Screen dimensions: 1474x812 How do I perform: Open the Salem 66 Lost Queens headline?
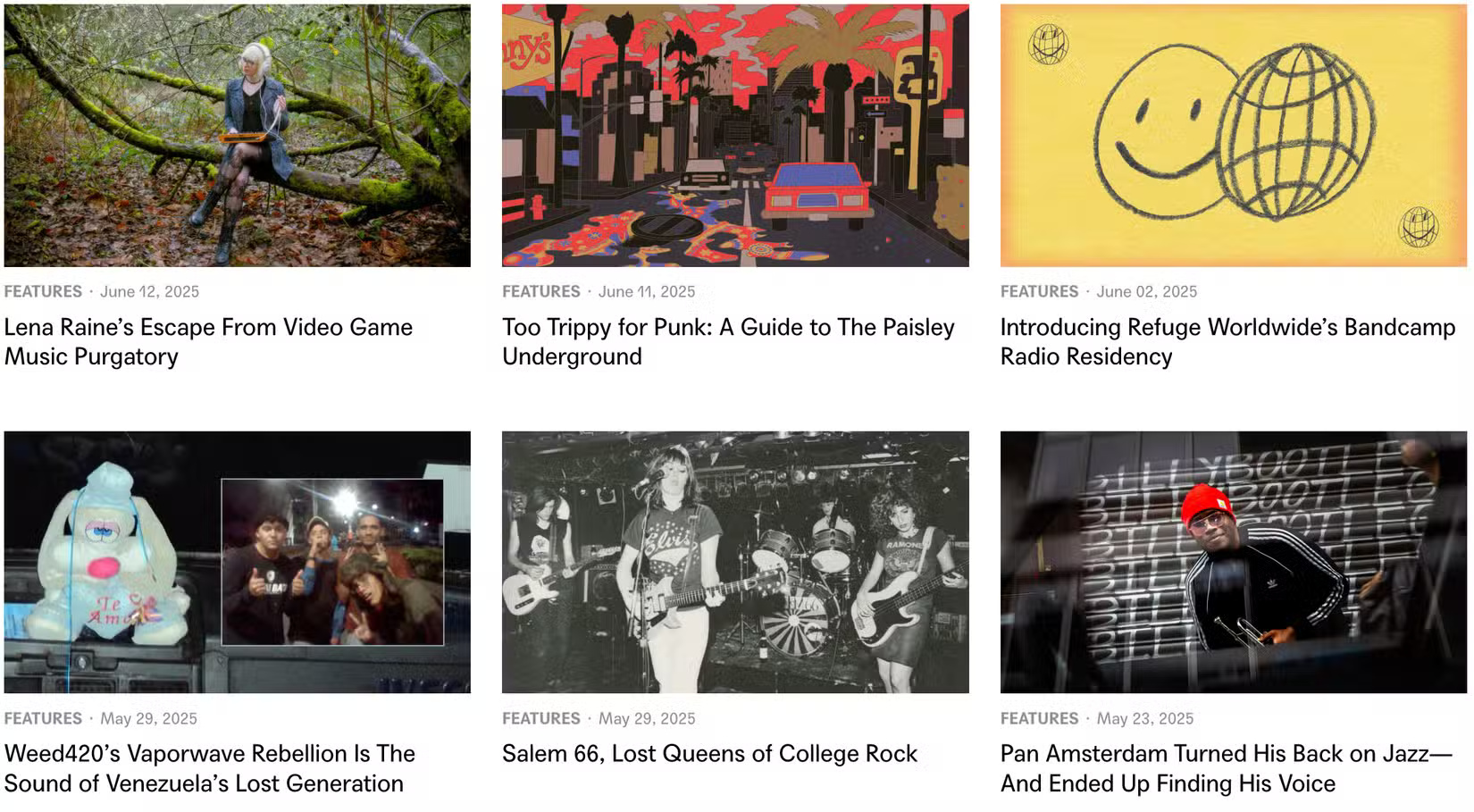tap(709, 754)
